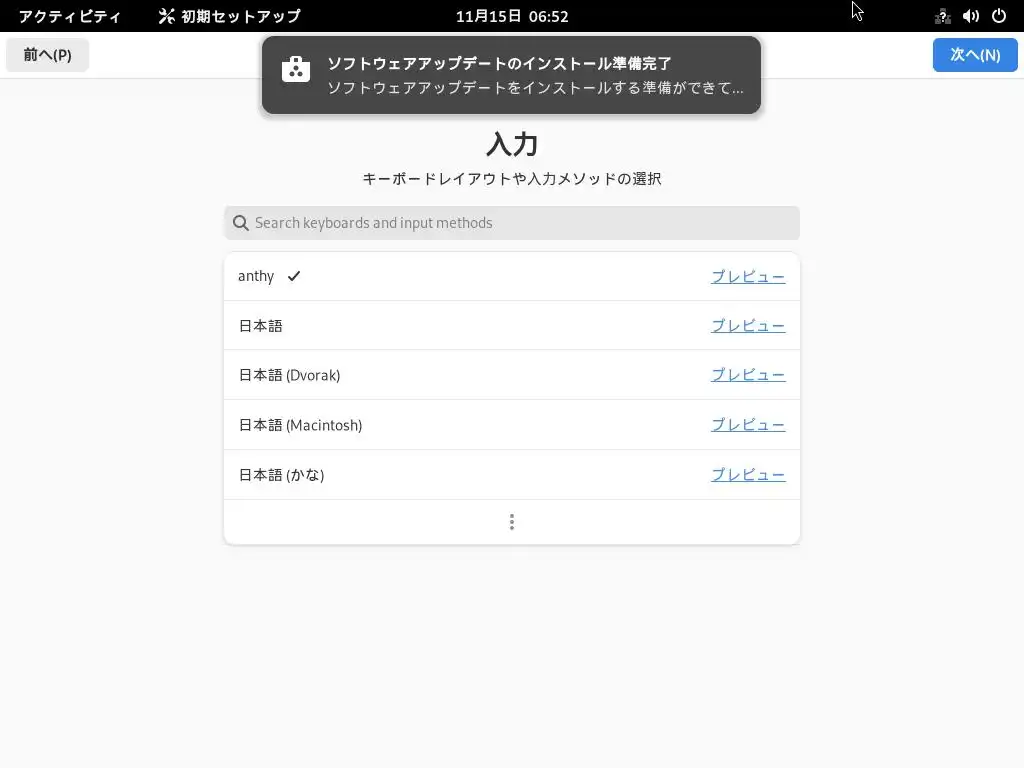Preview the 日本語 (Macintosh) layout

coord(747,425)
